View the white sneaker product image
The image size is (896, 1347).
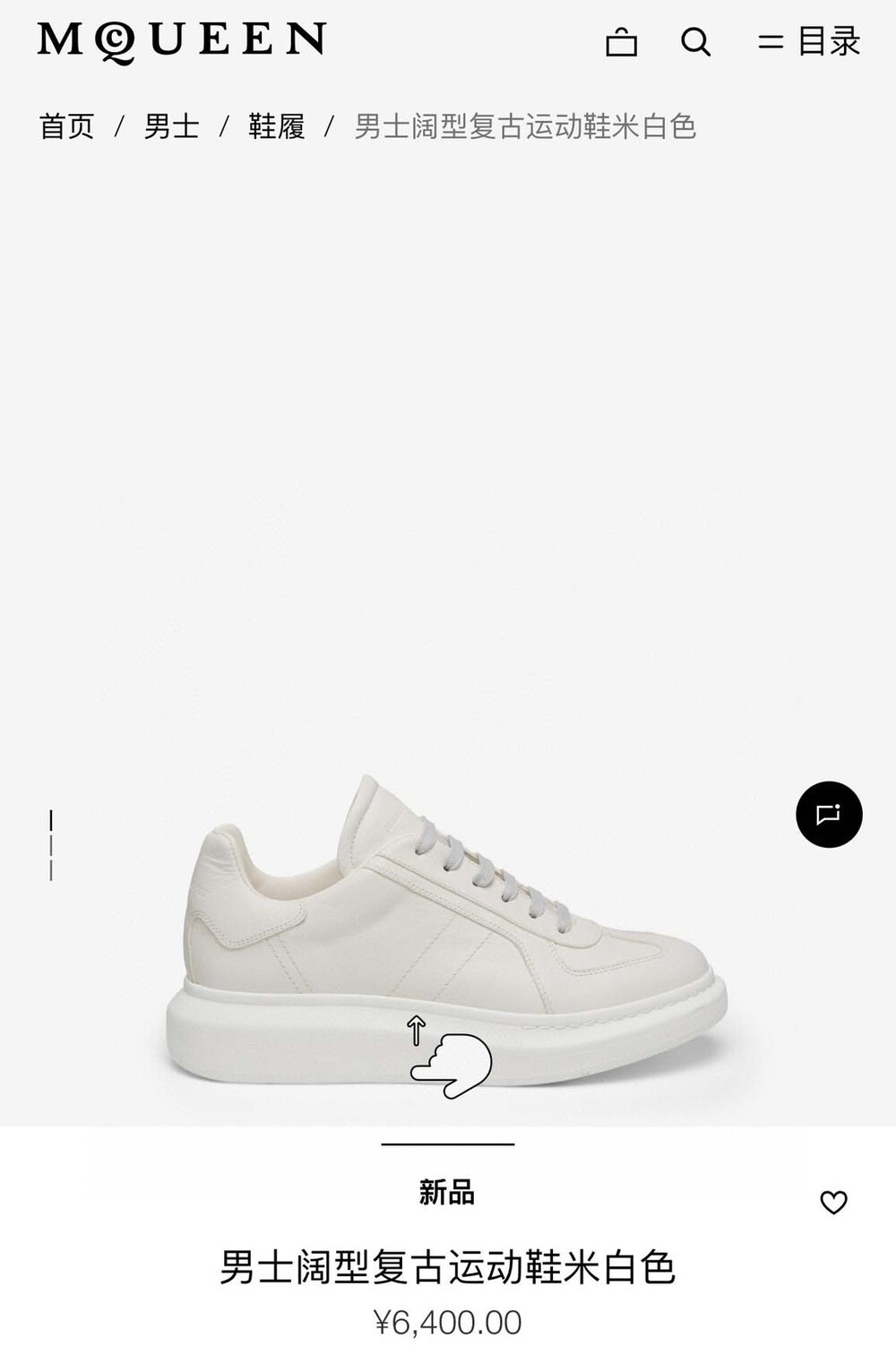(x=446, y=932)
